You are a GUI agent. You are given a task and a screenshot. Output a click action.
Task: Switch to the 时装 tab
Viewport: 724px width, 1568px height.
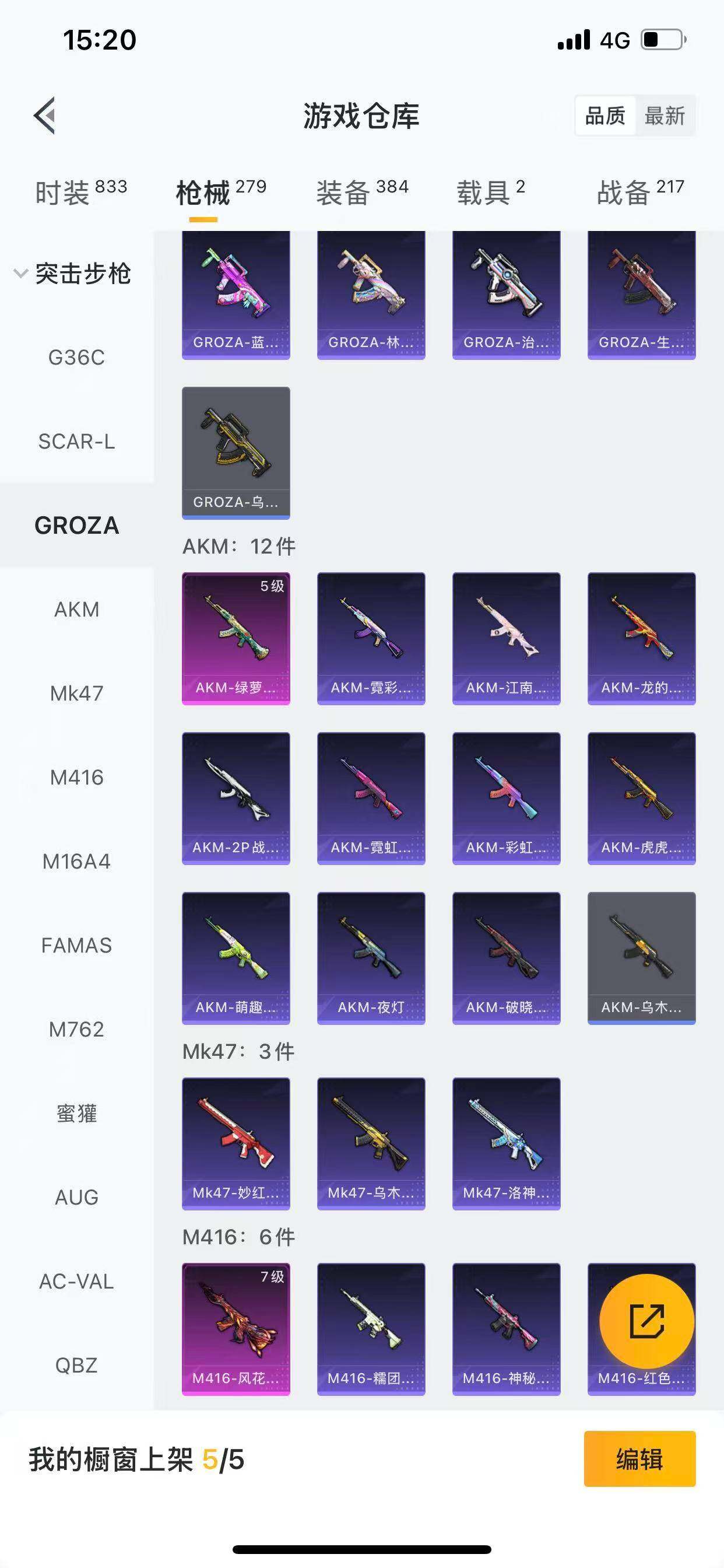80,192
